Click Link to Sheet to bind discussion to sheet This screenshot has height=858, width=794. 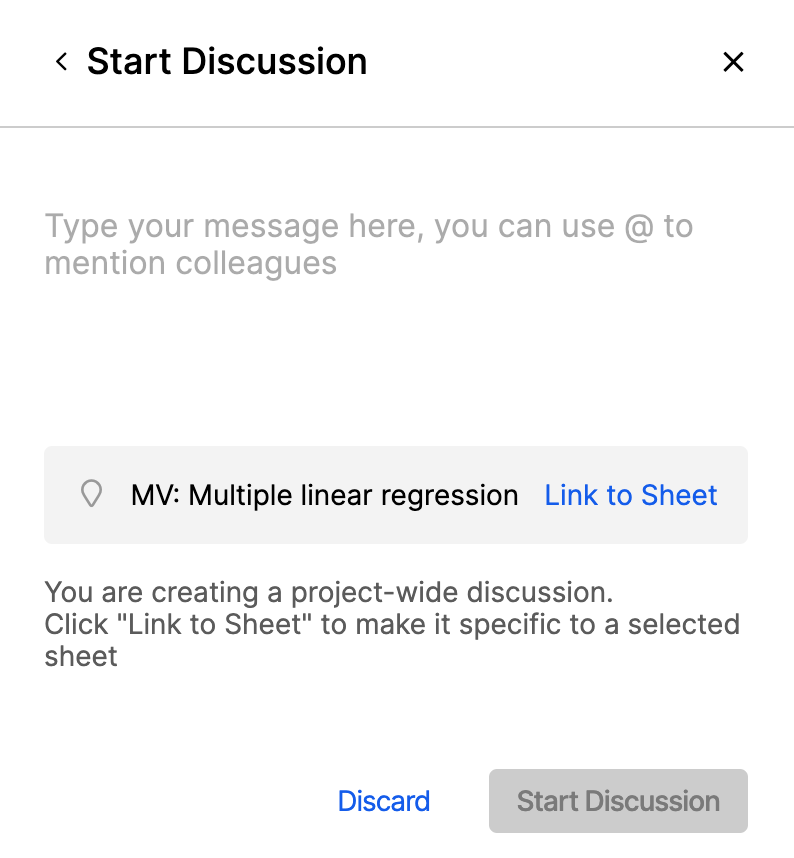pos(630,494)
